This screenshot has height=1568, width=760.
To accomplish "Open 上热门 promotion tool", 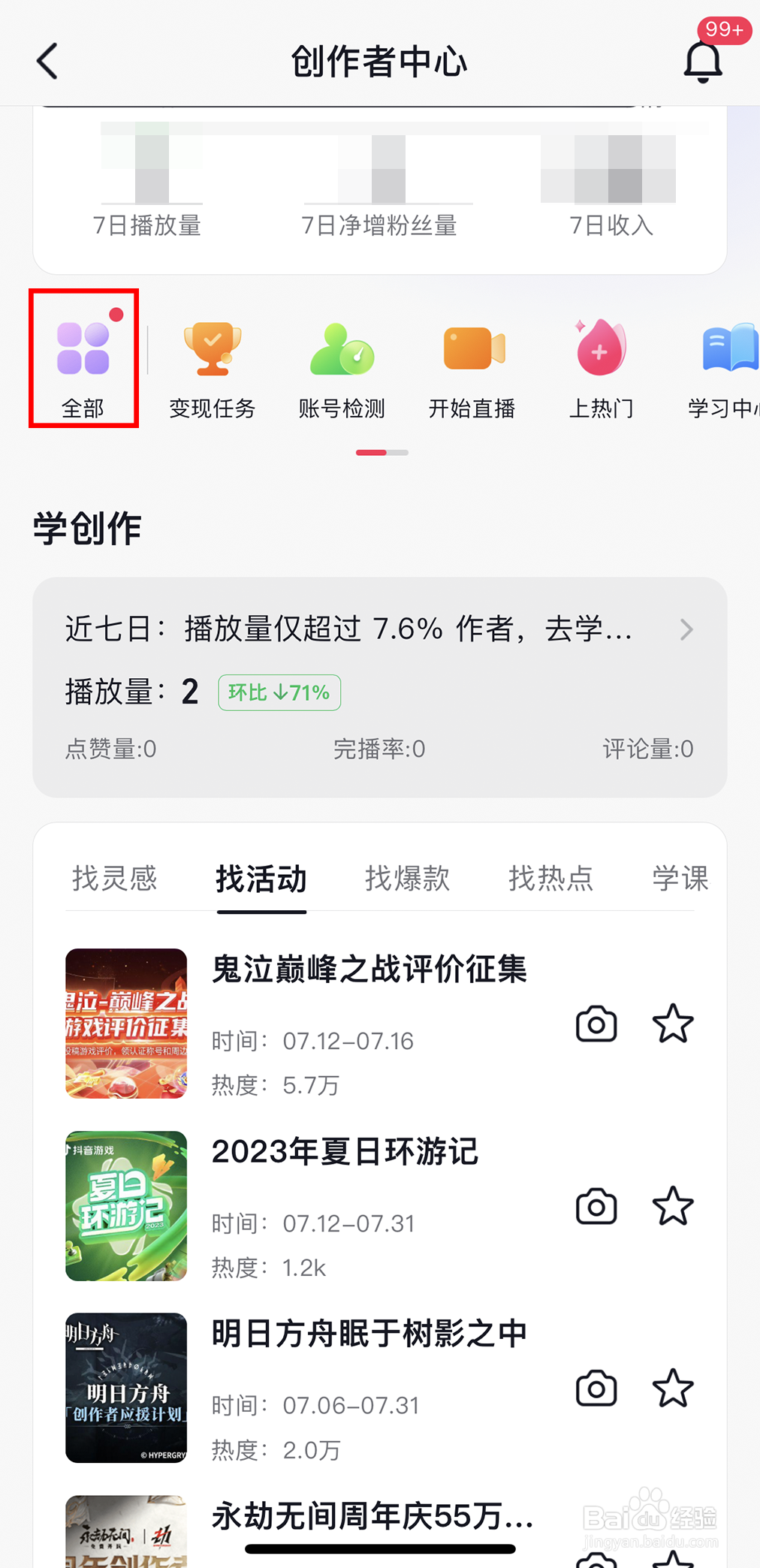I will (601, 368).
